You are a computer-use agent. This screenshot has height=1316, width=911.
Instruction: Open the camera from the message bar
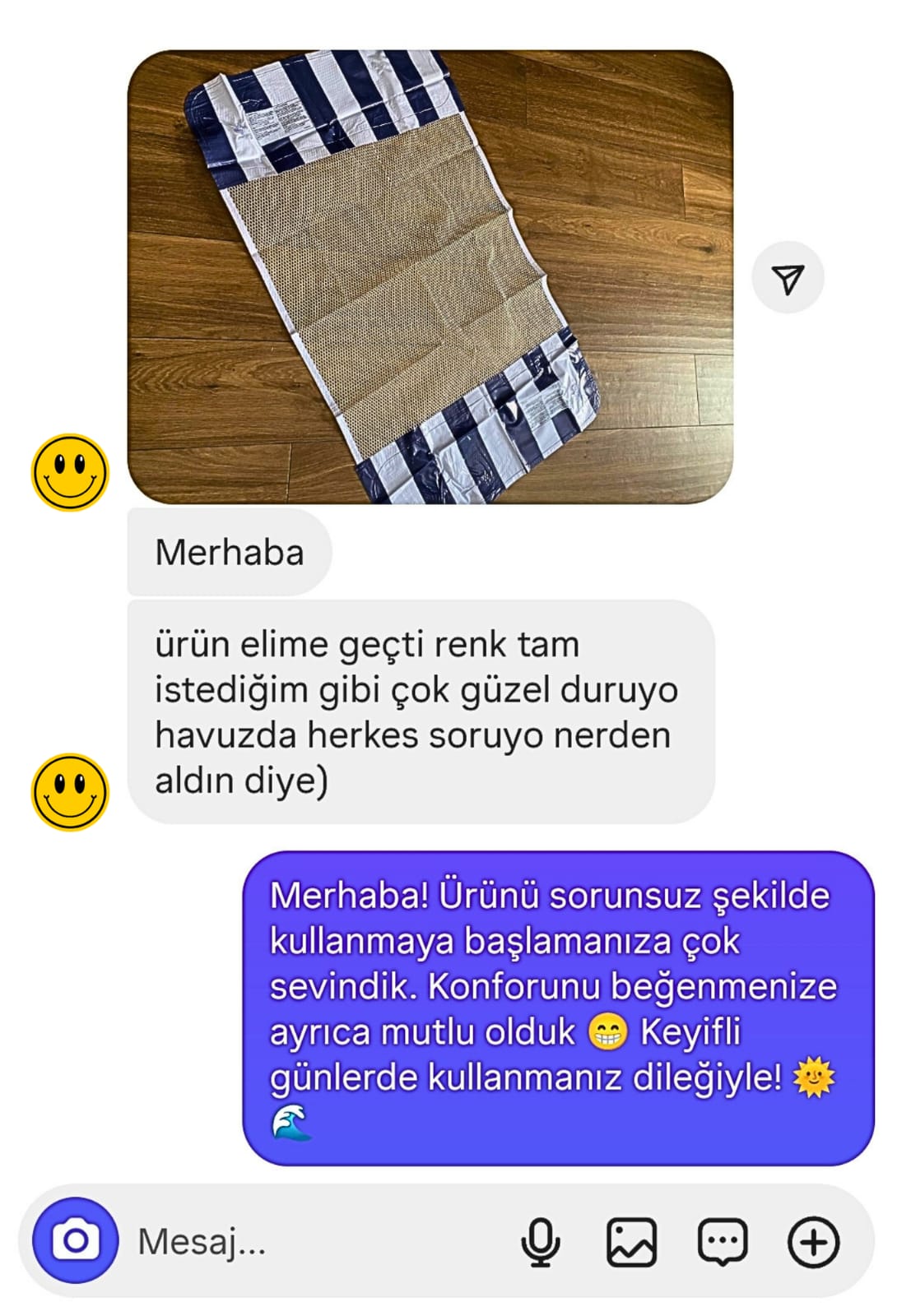coord(76,1240)
